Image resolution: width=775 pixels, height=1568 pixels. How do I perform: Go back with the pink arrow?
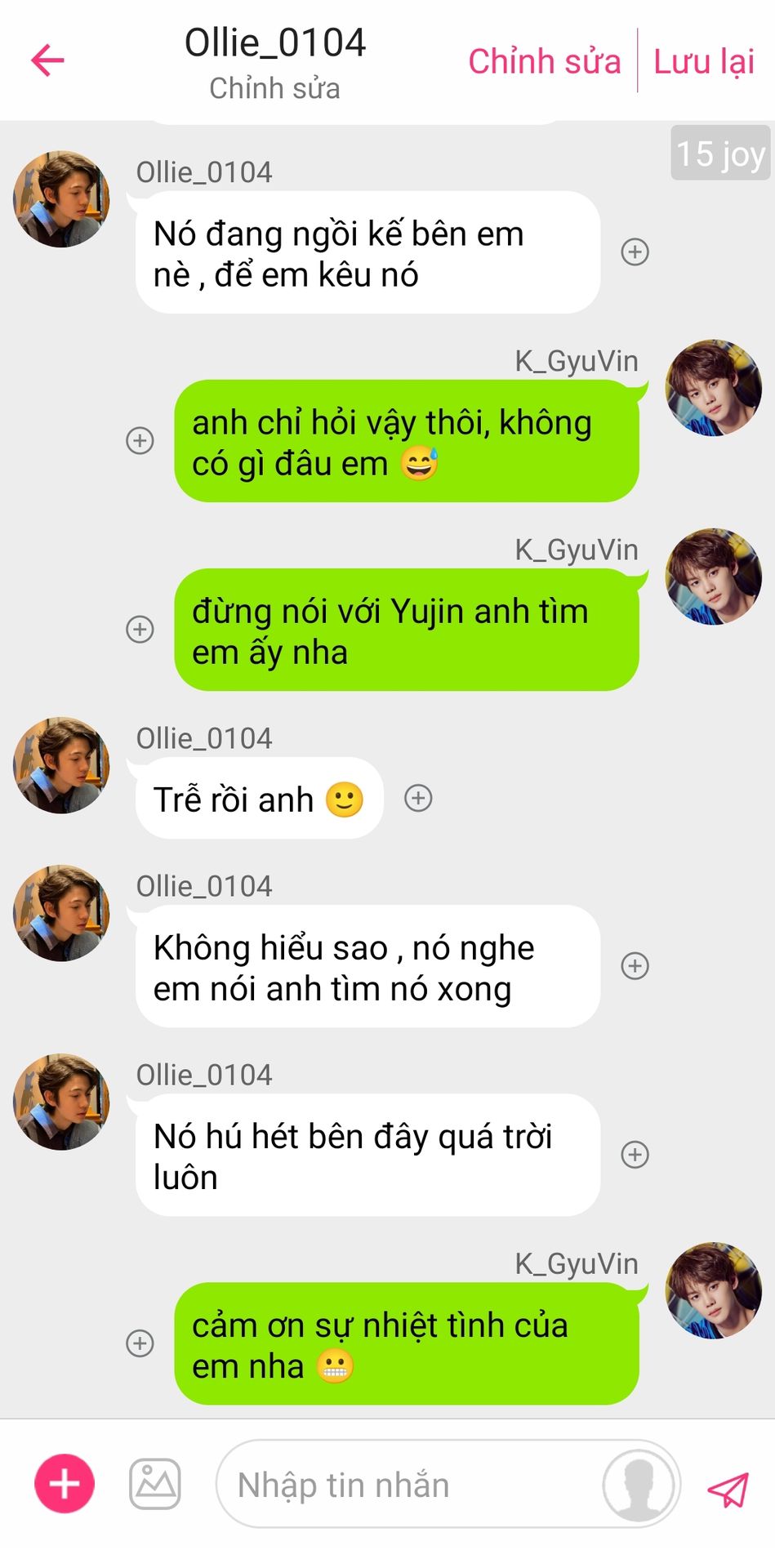pos(47,60)
